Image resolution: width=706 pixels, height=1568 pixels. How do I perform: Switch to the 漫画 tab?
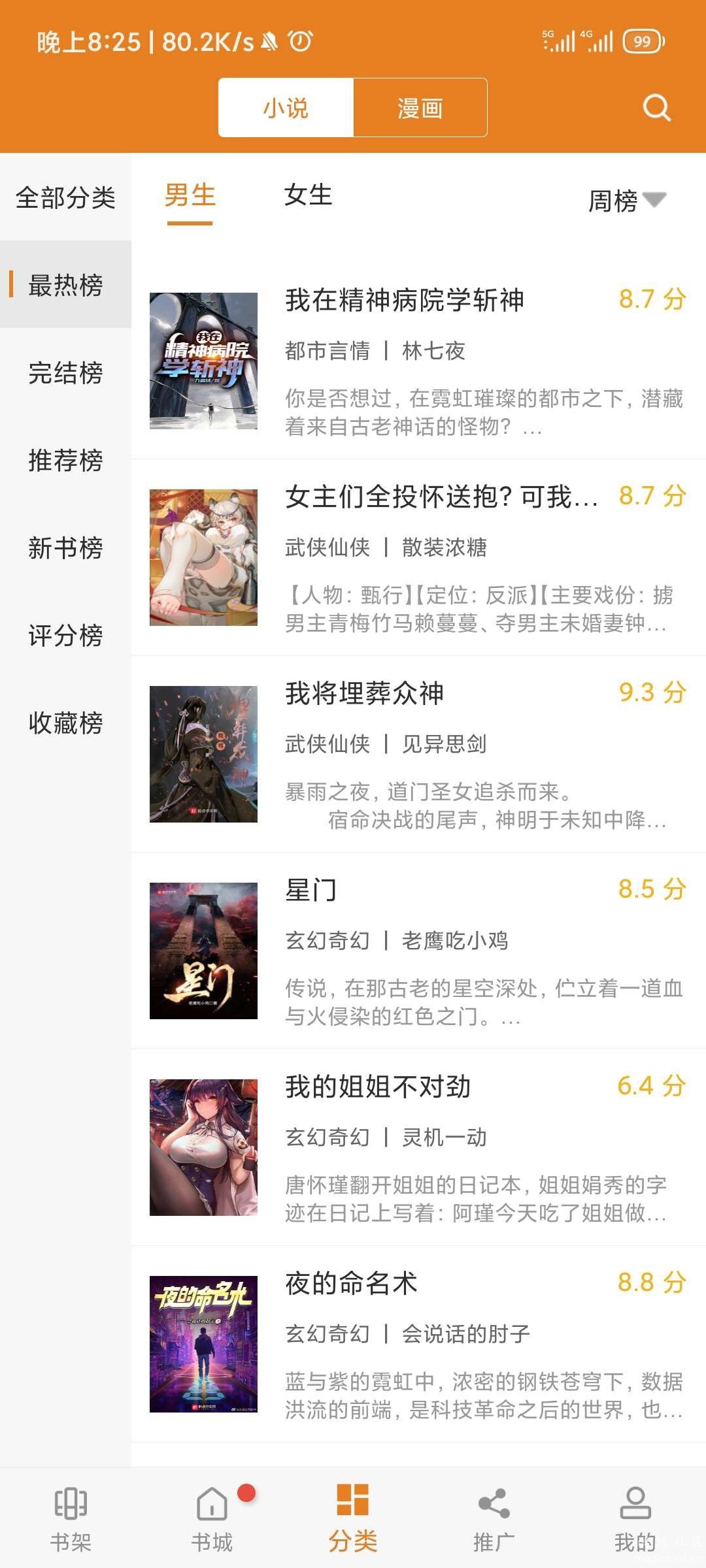420,108
